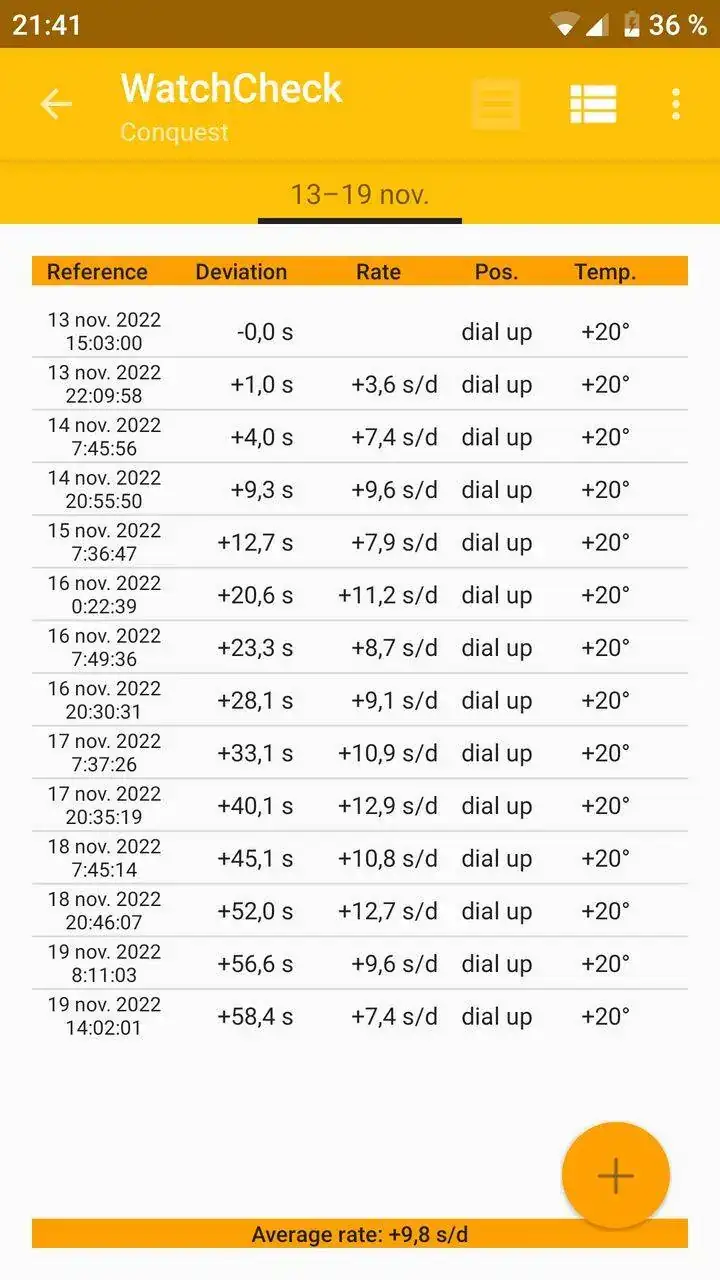720x1280 pixels.
Task: Open the 16 nov. 2022 7:49:36 entry
Action: 360,648
